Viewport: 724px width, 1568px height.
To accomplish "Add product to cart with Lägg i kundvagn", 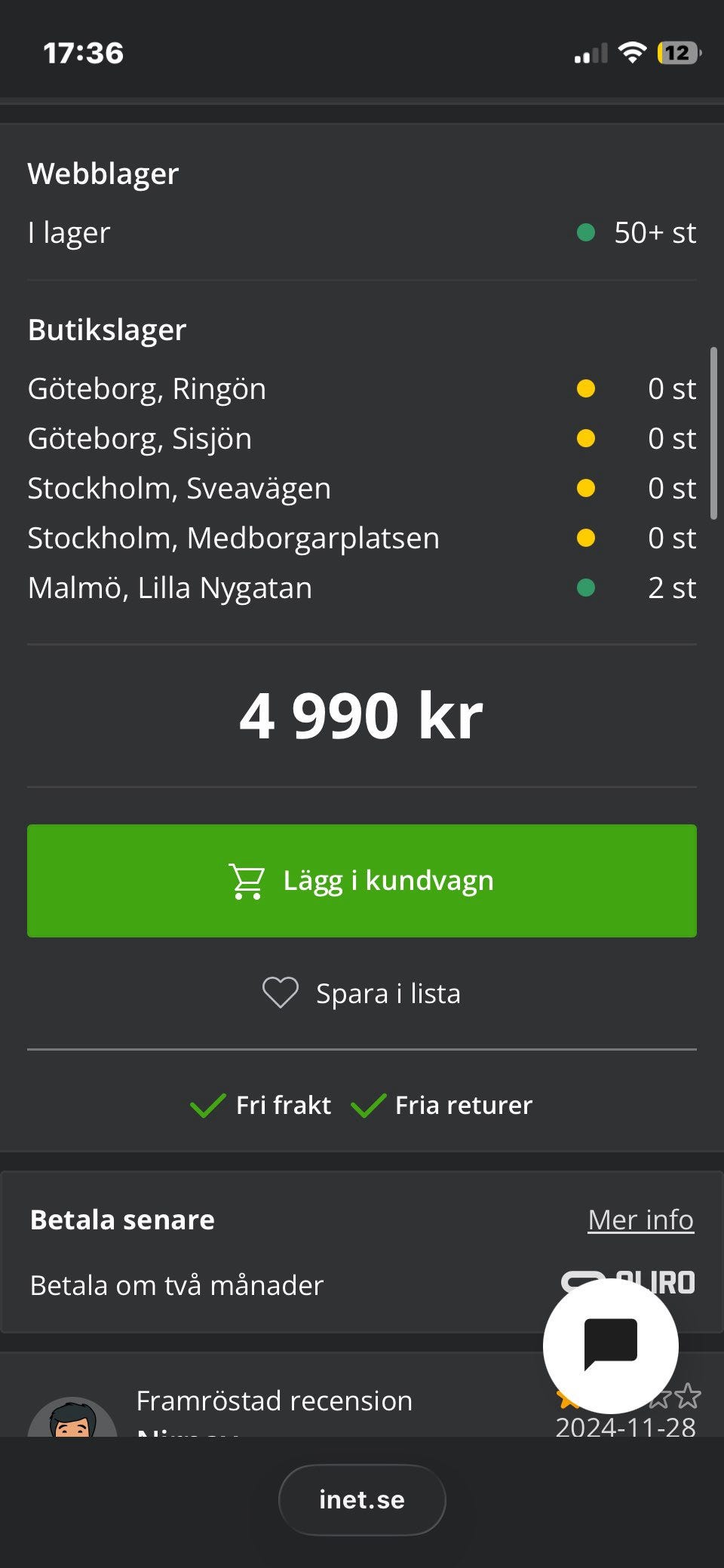I will coord(362,880).
